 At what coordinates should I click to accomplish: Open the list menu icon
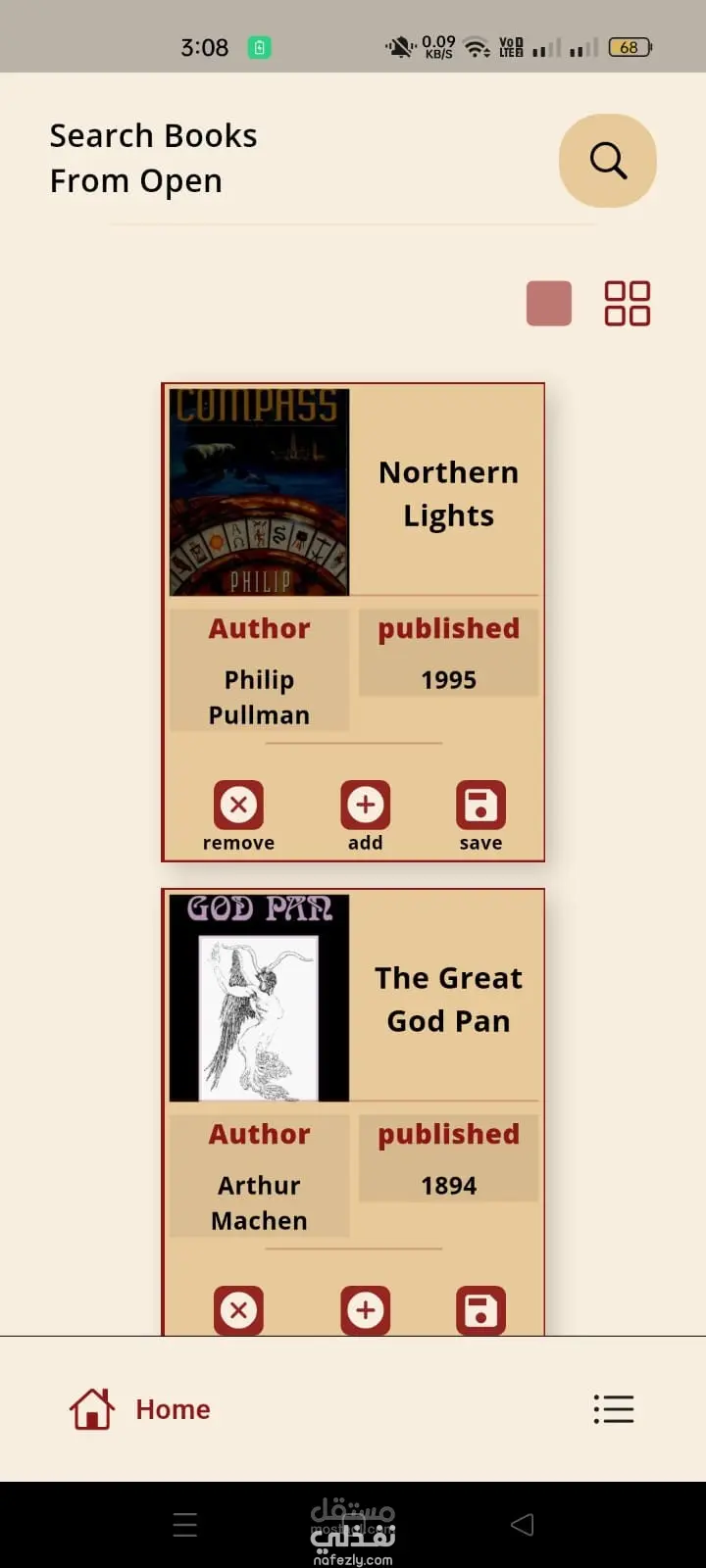click(614, 1409)
